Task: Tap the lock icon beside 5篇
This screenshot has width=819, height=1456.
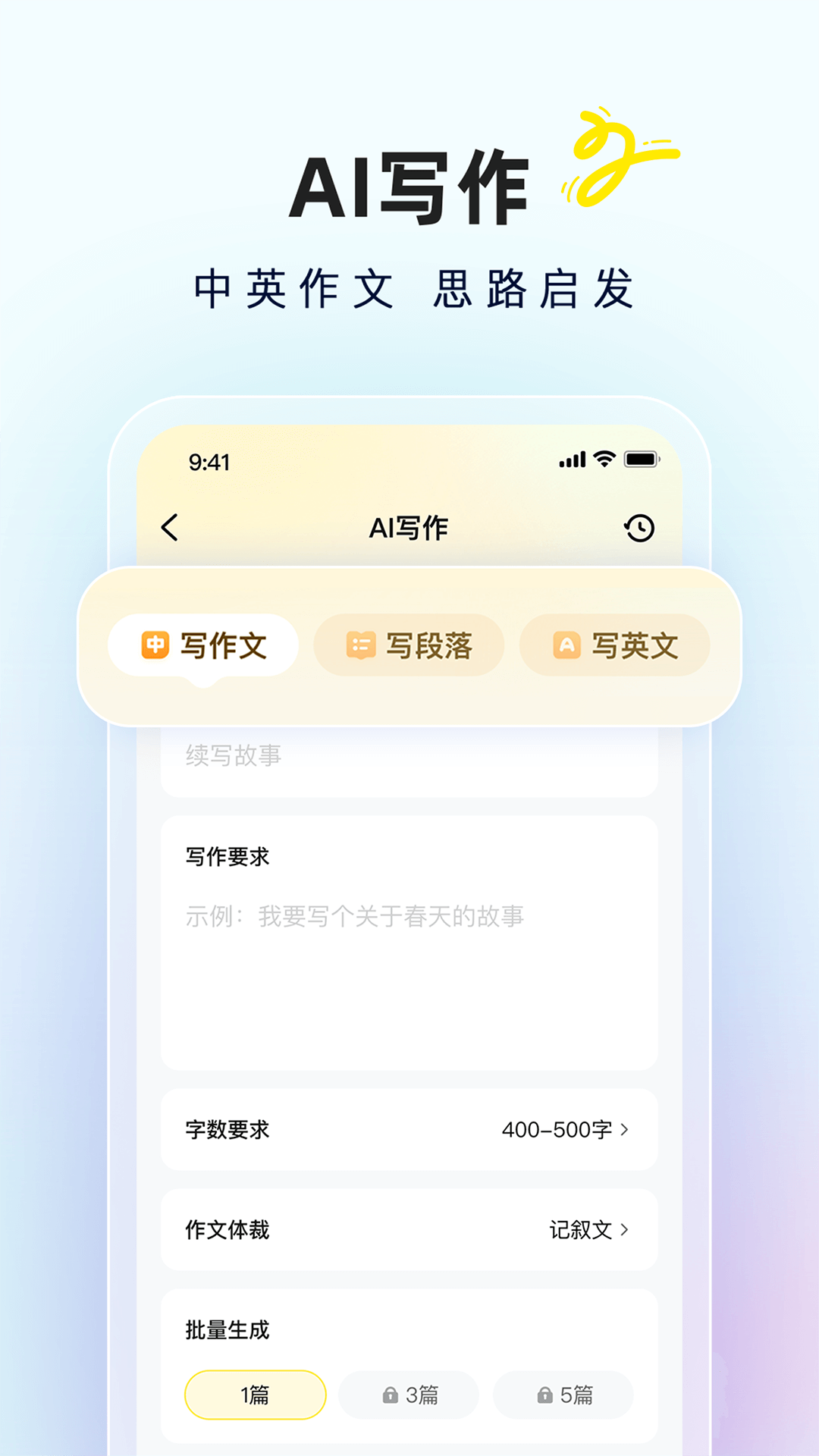Action: pos(545,1395)
